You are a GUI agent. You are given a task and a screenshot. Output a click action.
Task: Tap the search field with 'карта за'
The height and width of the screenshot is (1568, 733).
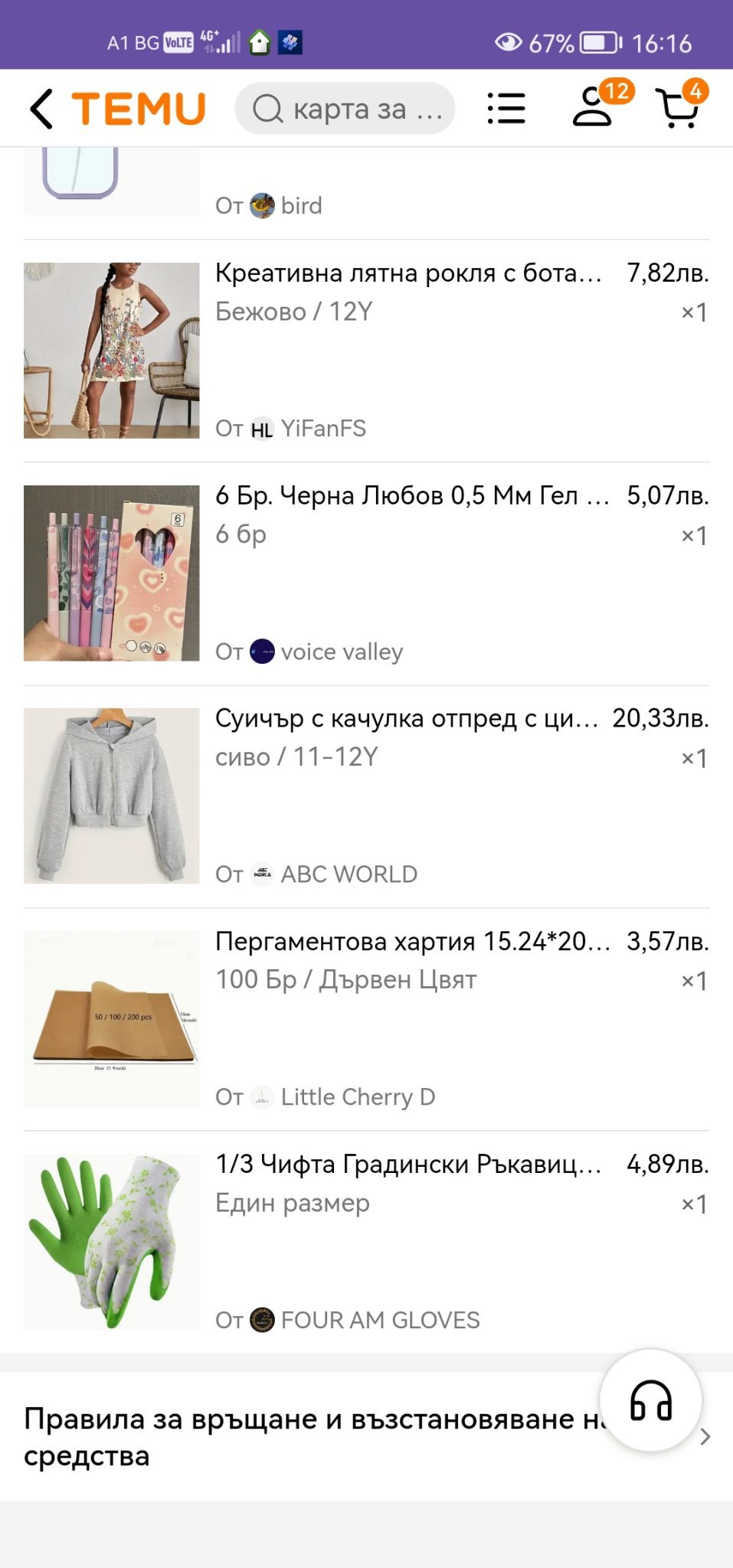coord(345,109)
